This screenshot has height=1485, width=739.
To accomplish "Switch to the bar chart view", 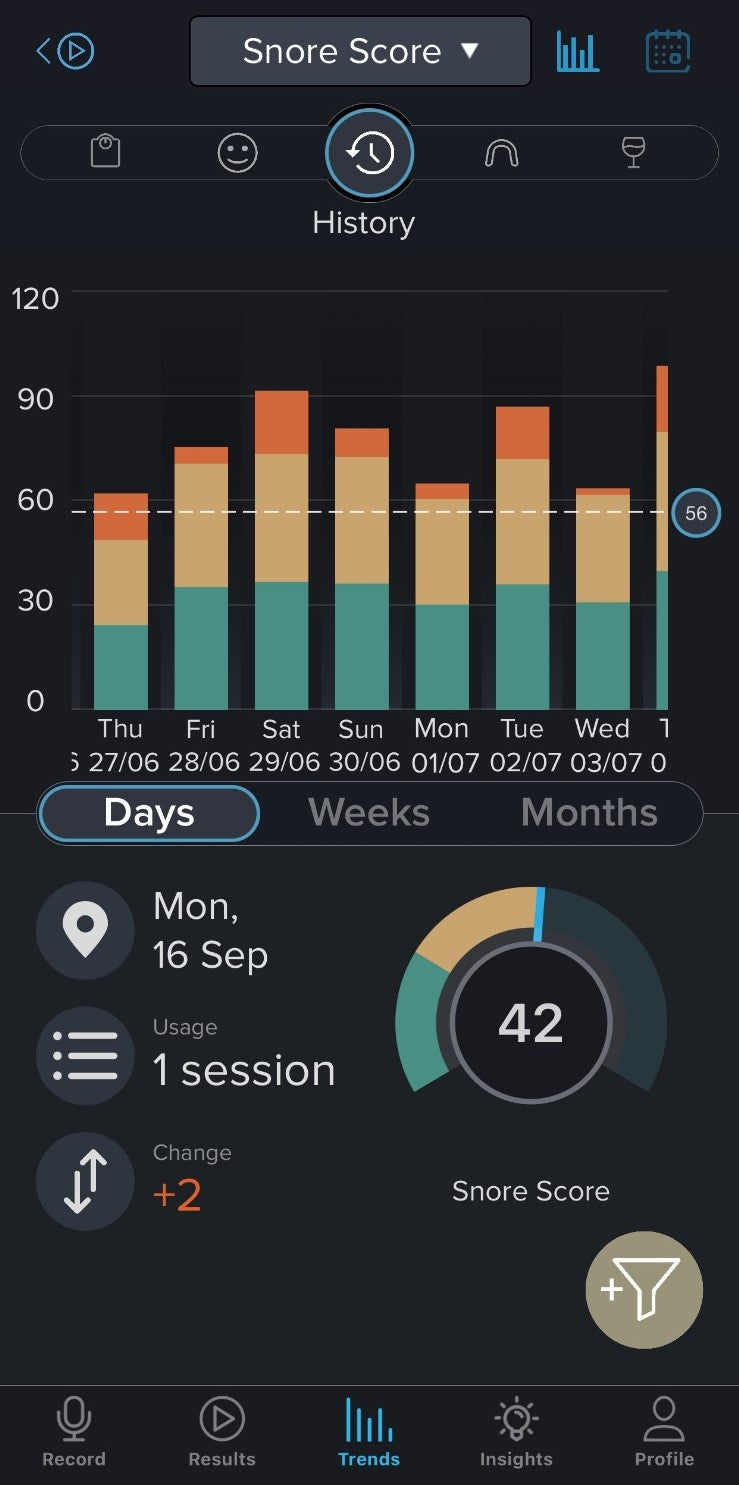I will click(x=578, y=51).
